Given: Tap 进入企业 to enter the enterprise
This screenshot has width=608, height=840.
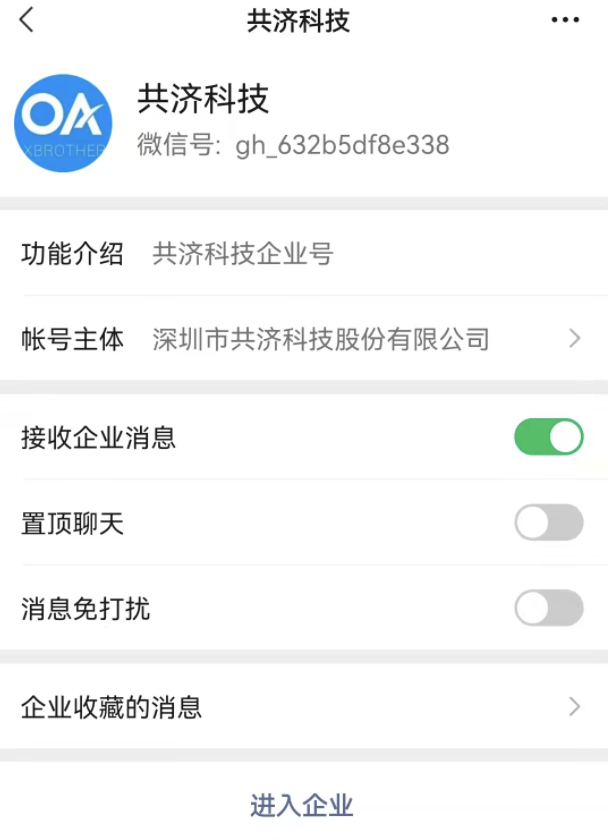Looking at the screenshot, I should pos(302,804).
